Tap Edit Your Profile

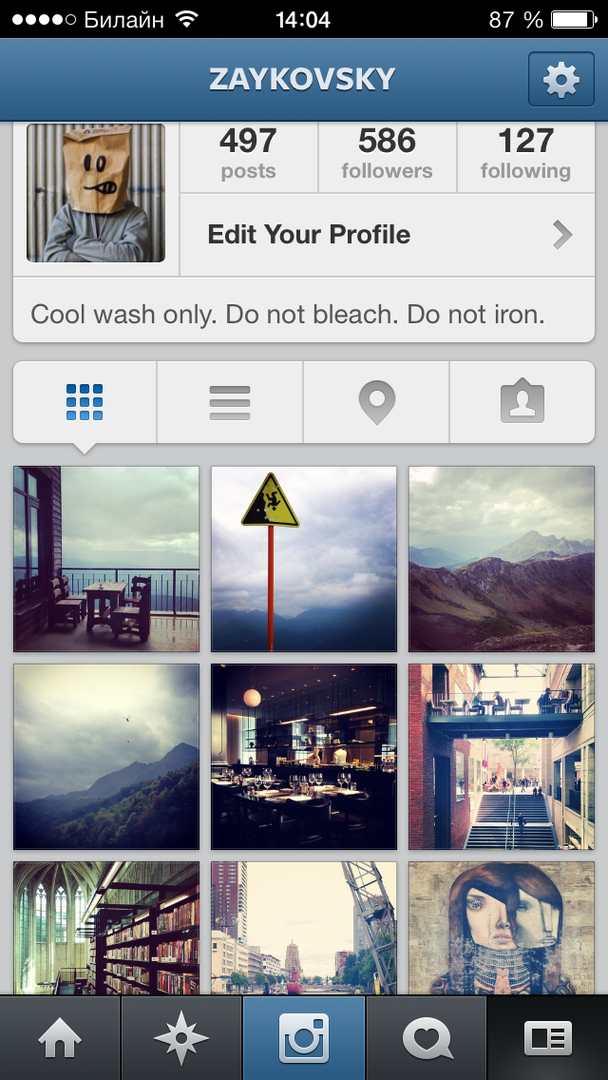tap(387, 235)
